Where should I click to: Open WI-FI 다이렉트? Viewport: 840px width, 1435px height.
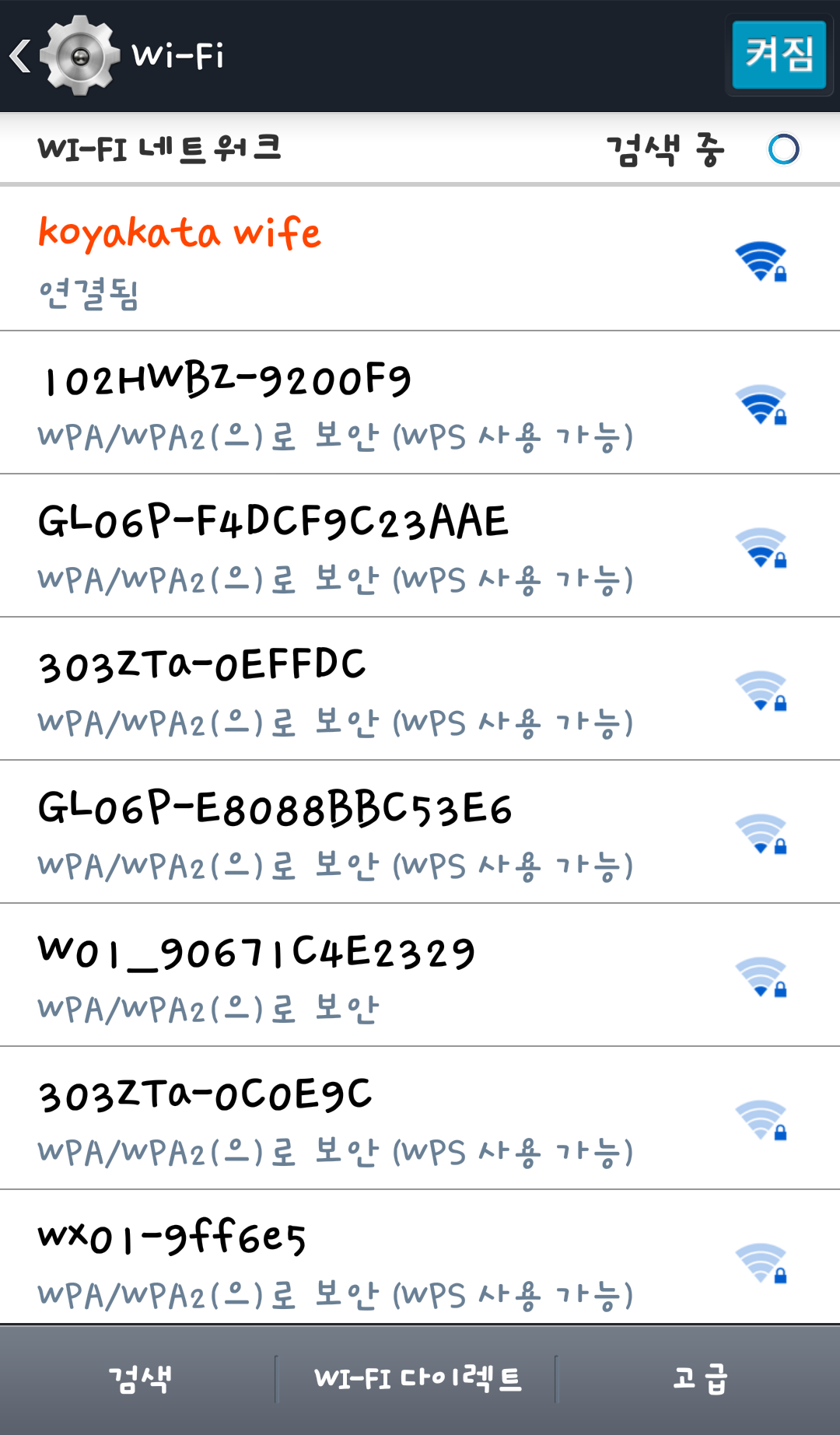(417, 1380)
